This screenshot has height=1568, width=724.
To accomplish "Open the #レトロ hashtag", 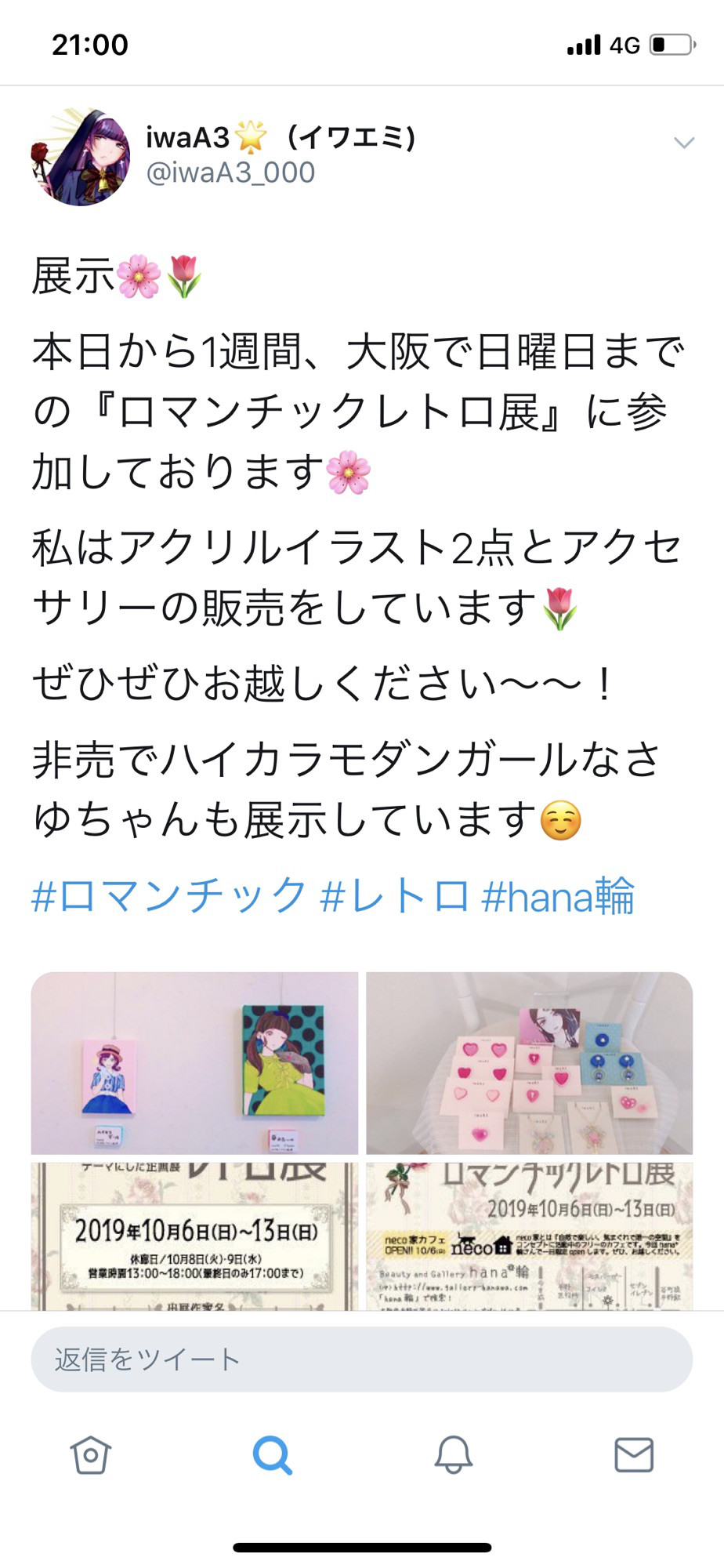I will tap(394, 896).
